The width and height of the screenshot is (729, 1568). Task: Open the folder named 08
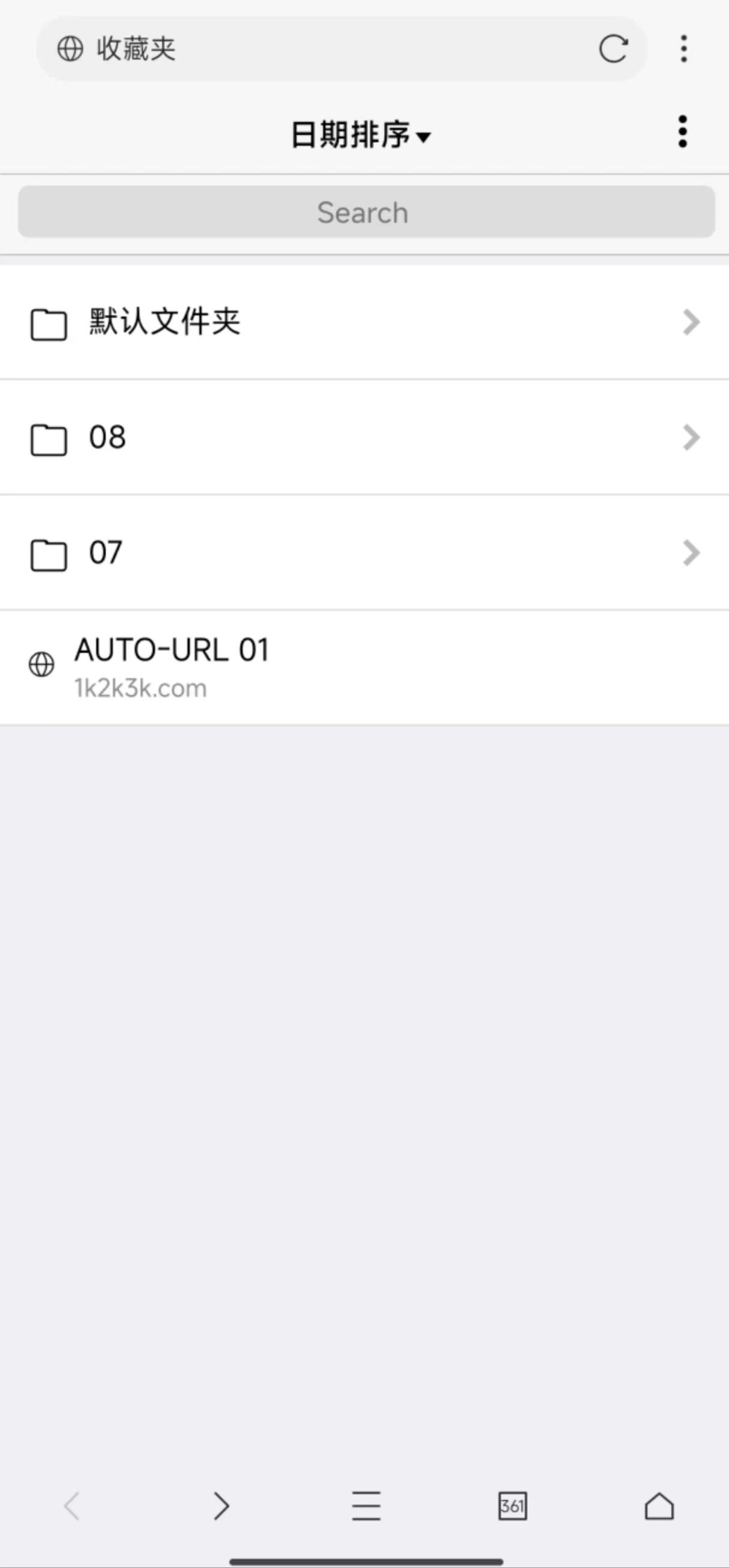(x=364, y=437)
